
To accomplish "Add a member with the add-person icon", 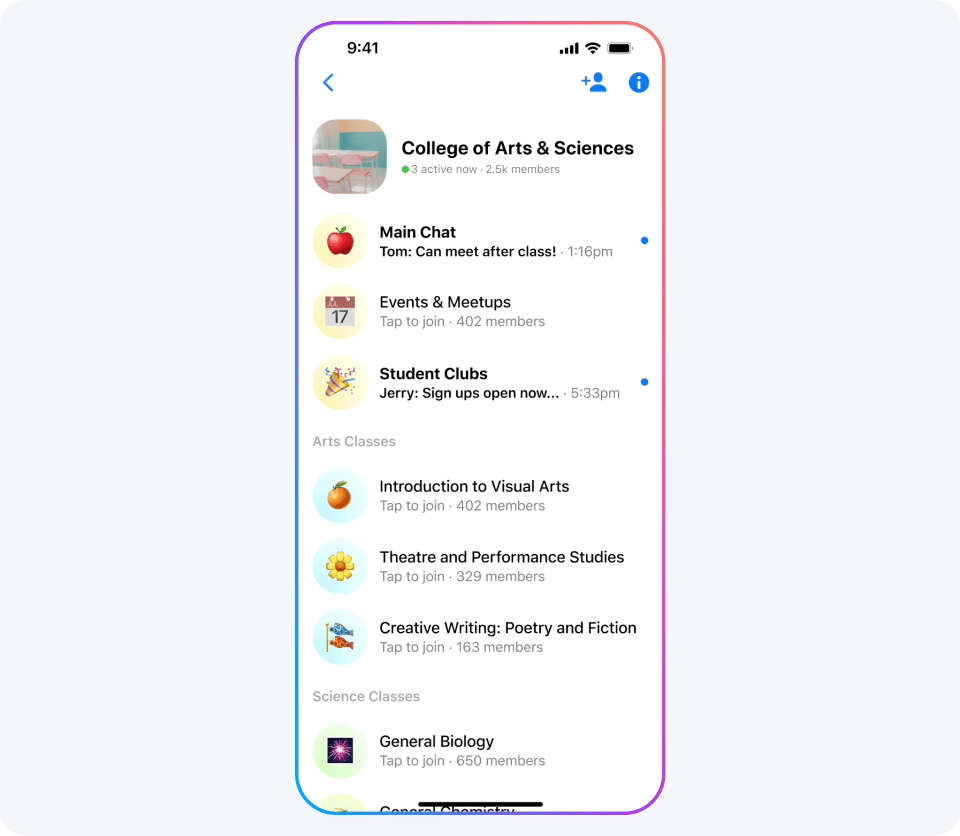I will pyautogui.click(x=594, y=83).
